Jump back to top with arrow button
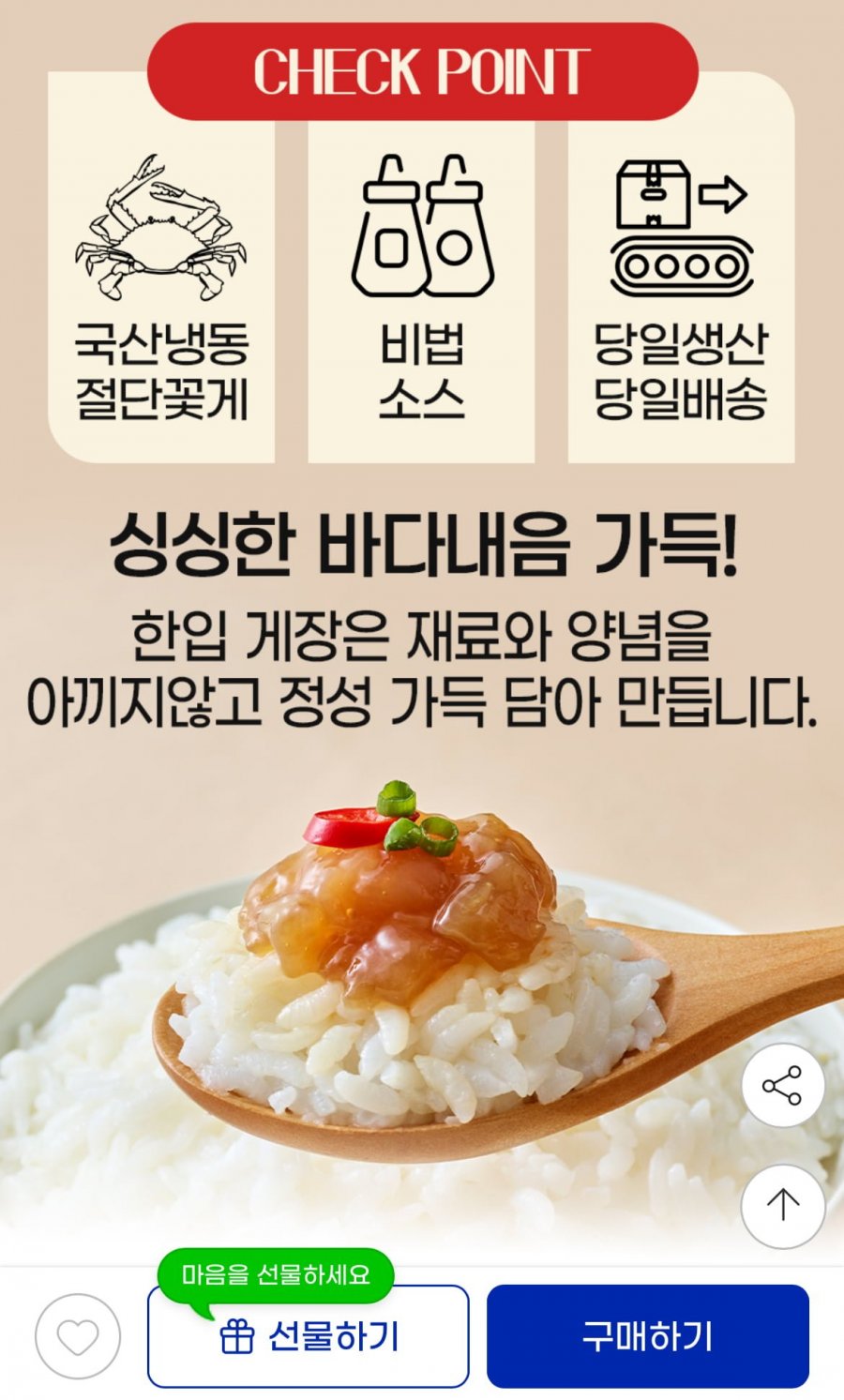The width and height of the screenshot is (844, 1400). pyautogui.click(x=783, y=1206)
